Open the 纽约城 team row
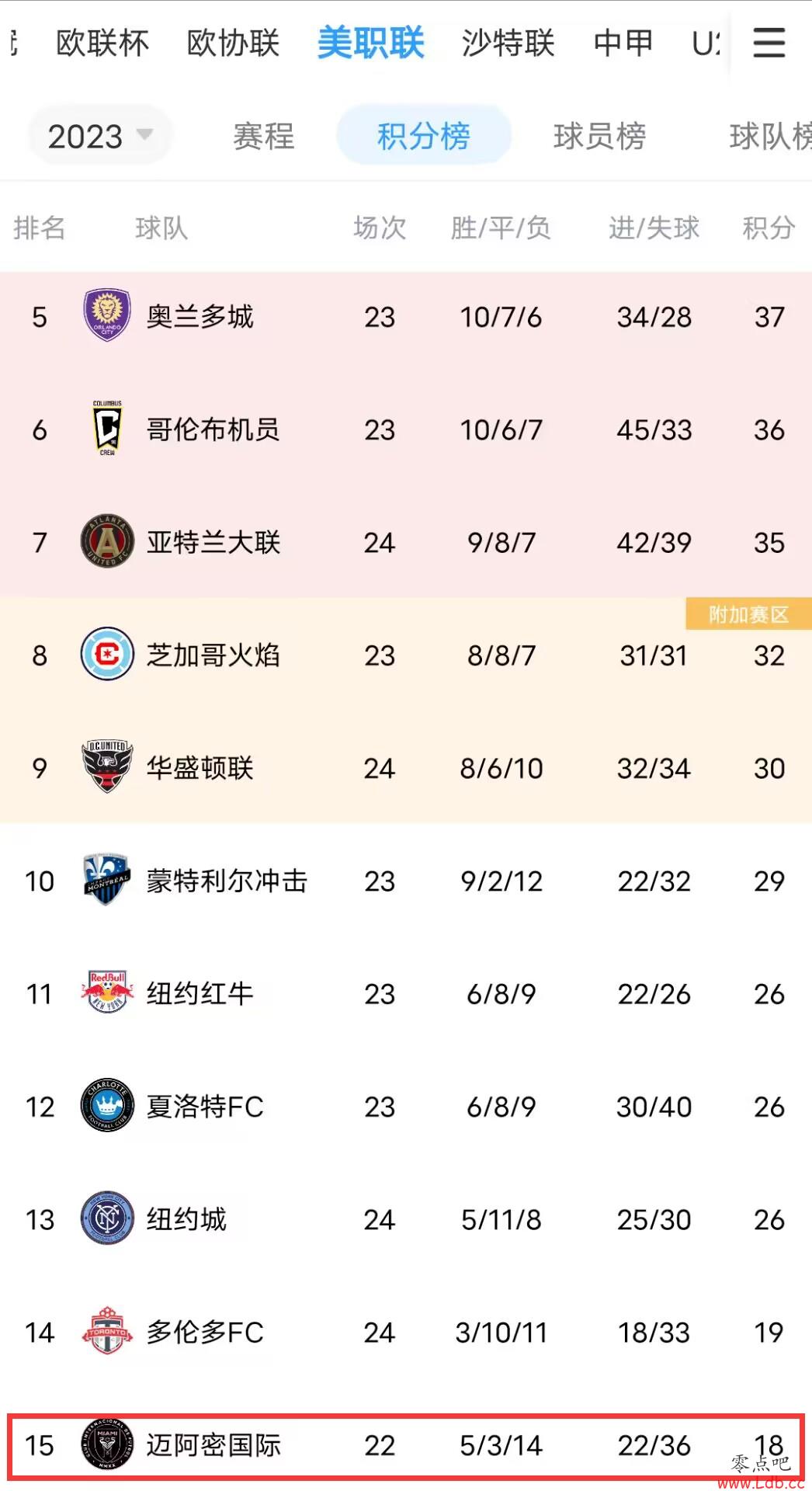 tap(406, 1219)
